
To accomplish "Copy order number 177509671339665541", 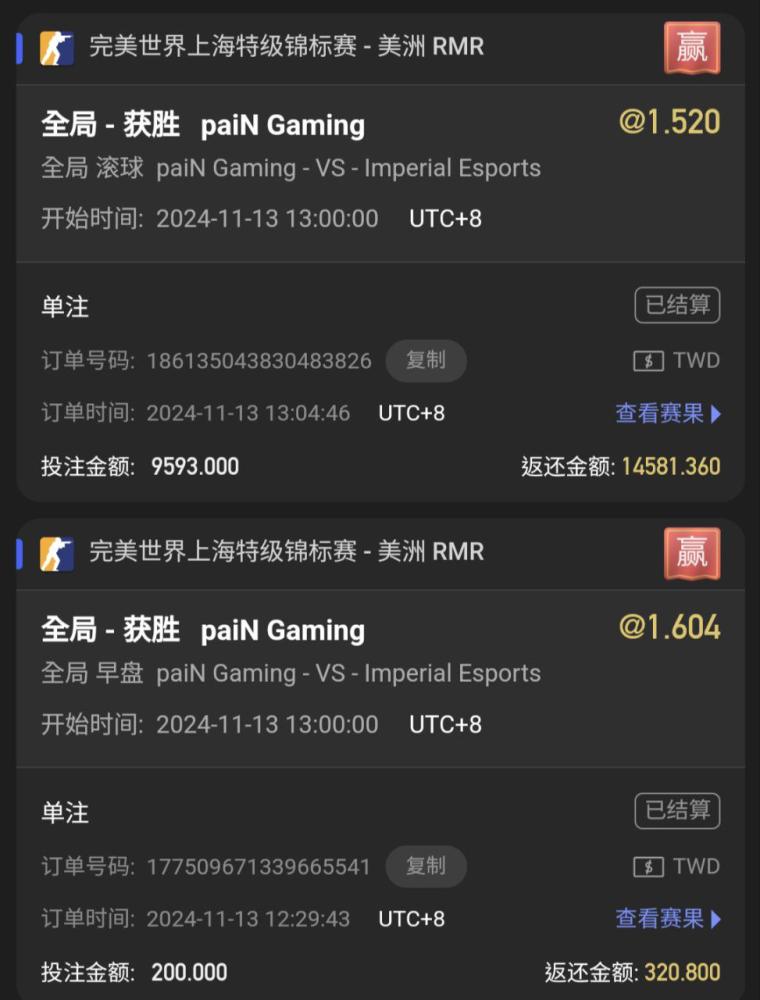I will 426,866.
